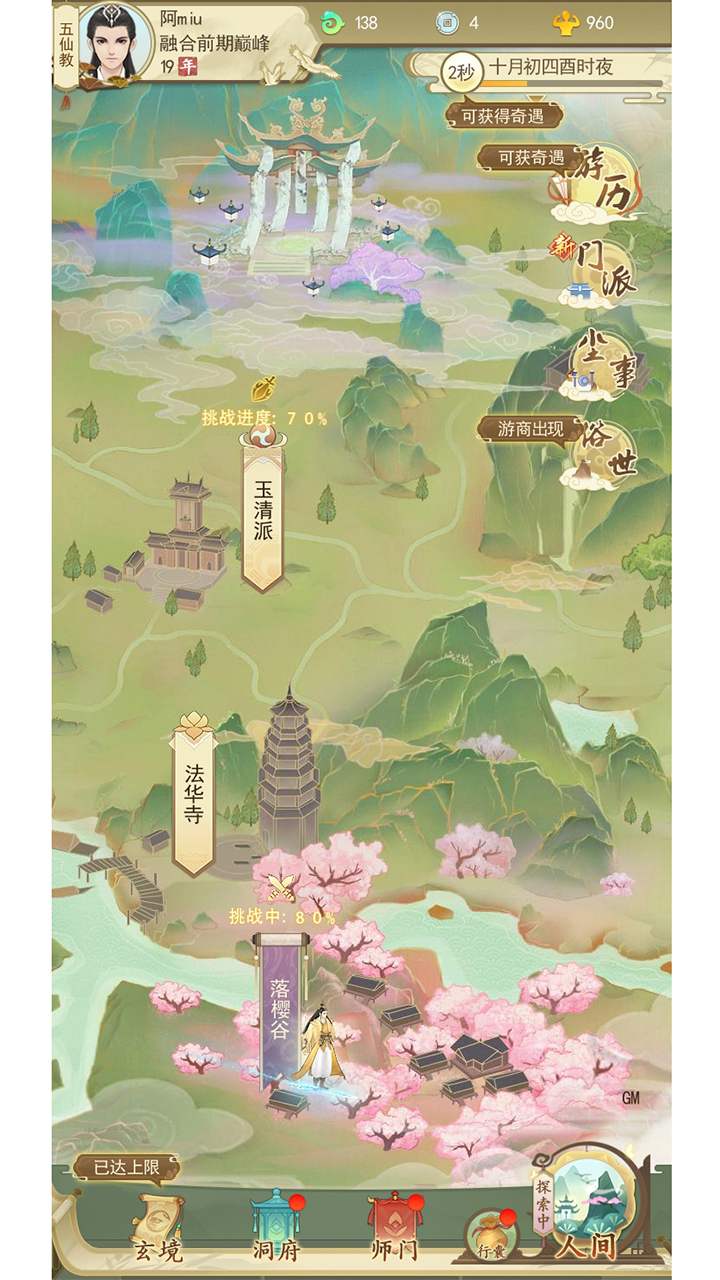Tap the 五仙教 sect tag
The width and height of the screenshot is (720, 1280).
tap(66, 44)
